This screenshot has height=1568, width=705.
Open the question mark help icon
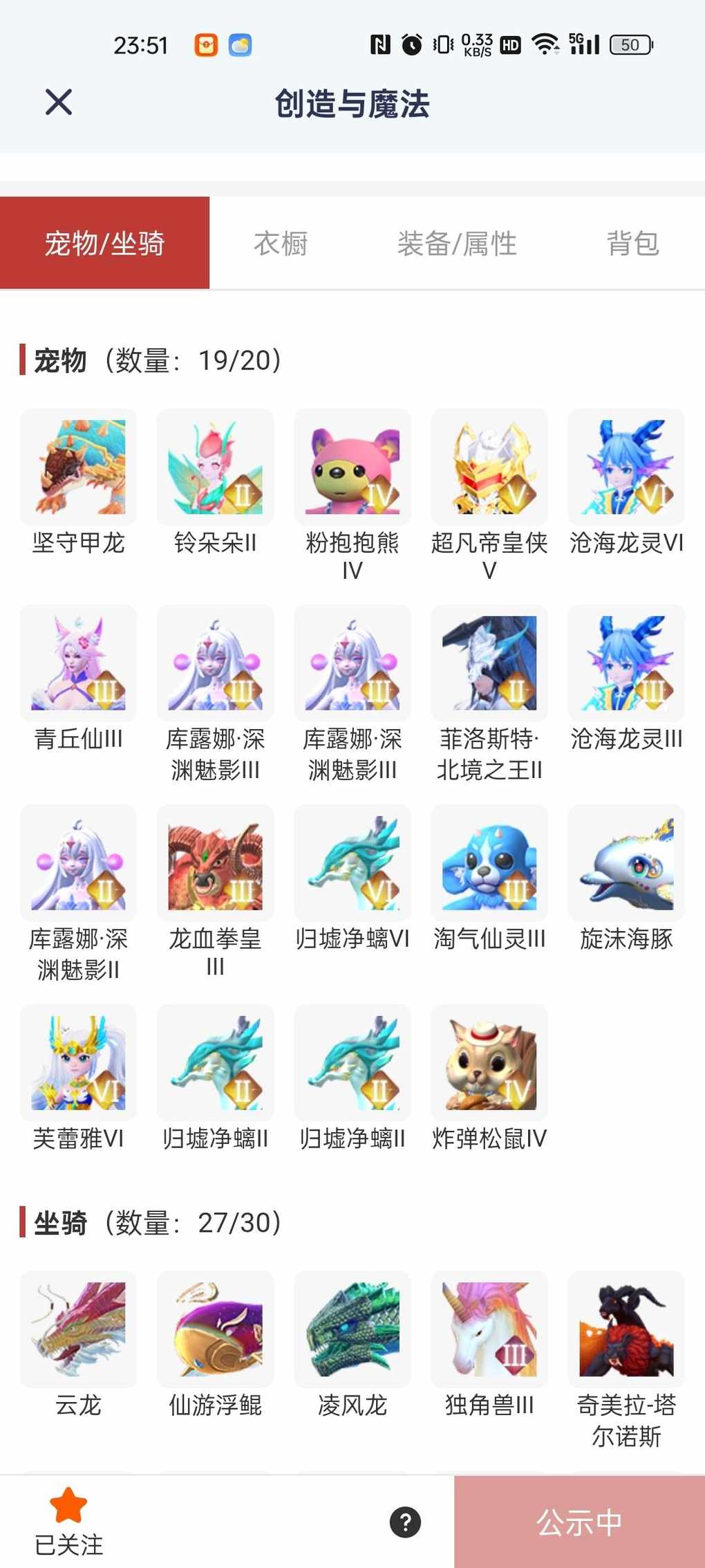coord(405,1522)
